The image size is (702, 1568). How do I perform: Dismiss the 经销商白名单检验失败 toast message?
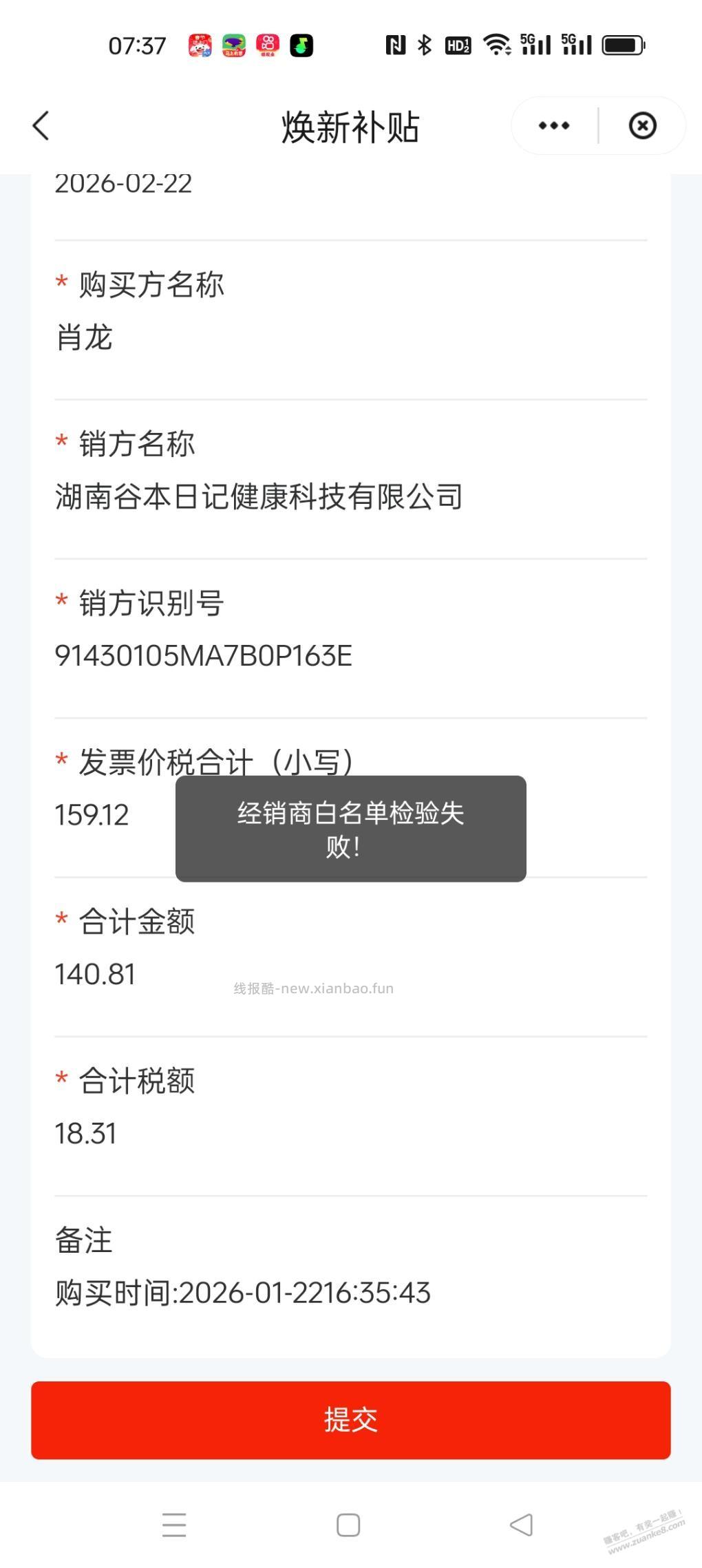pyautogui.click(x=350, y=829)
